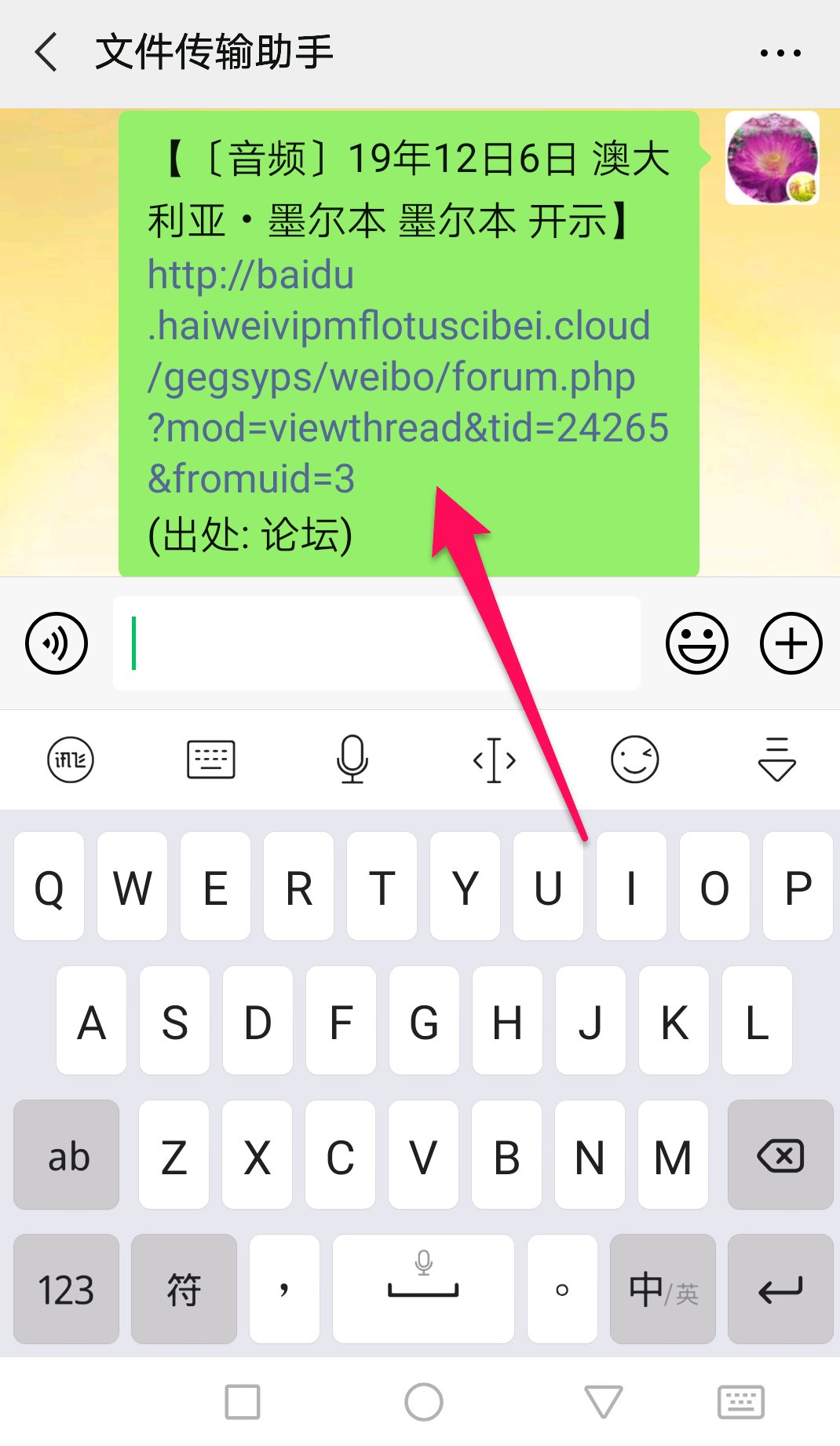
Task: Focus the message text field
Action: (x=377, y=643)
